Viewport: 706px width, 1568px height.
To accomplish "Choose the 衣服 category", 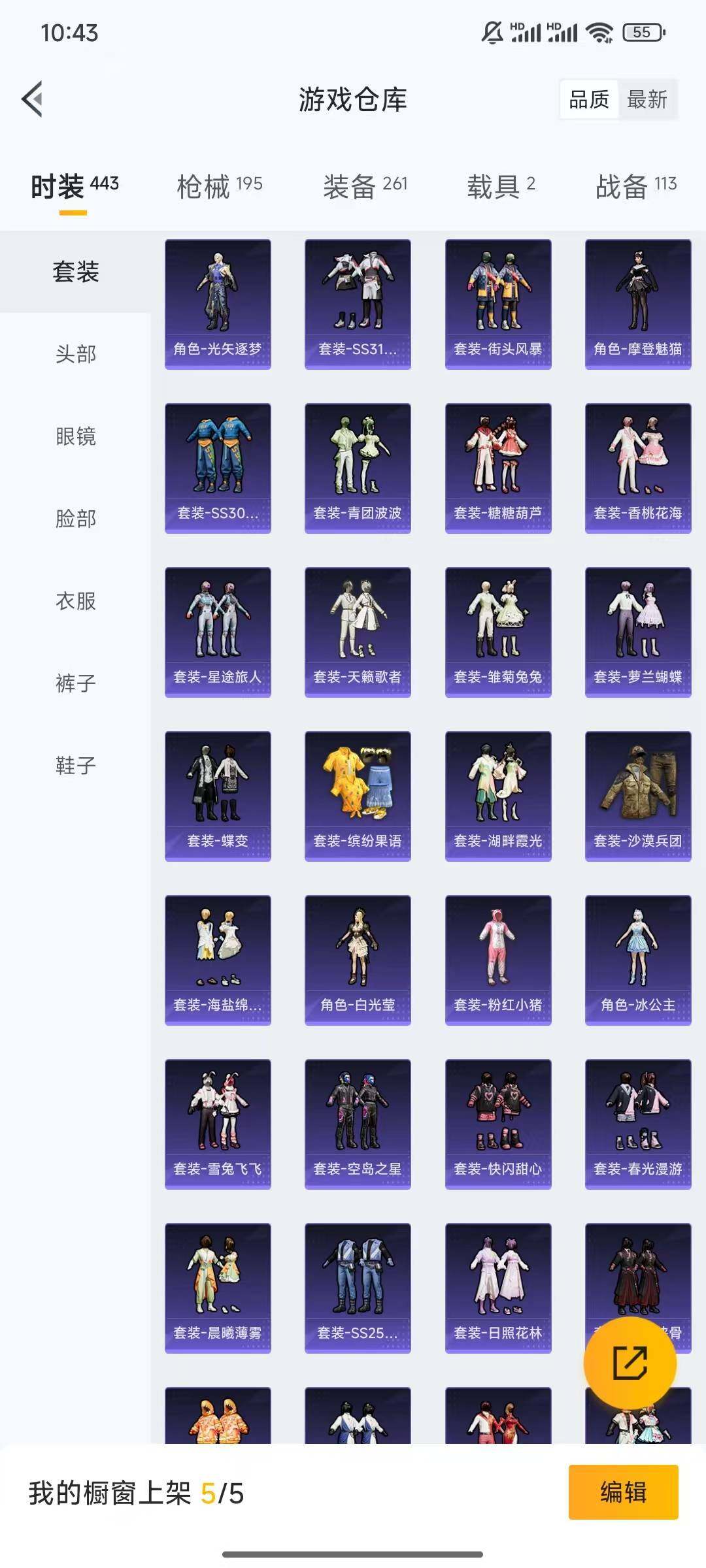I will click(x=76, y=600).
